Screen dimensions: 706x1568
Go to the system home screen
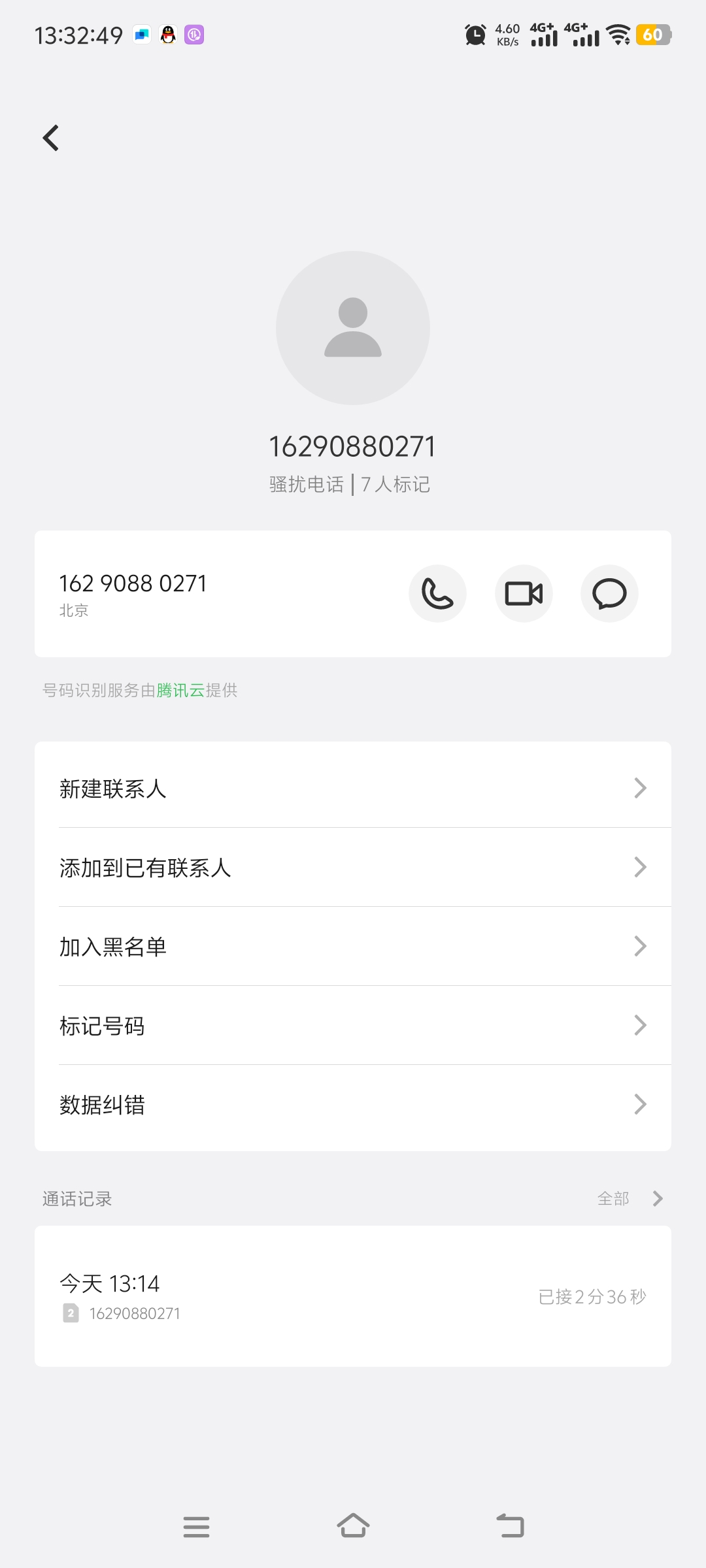353,1526
